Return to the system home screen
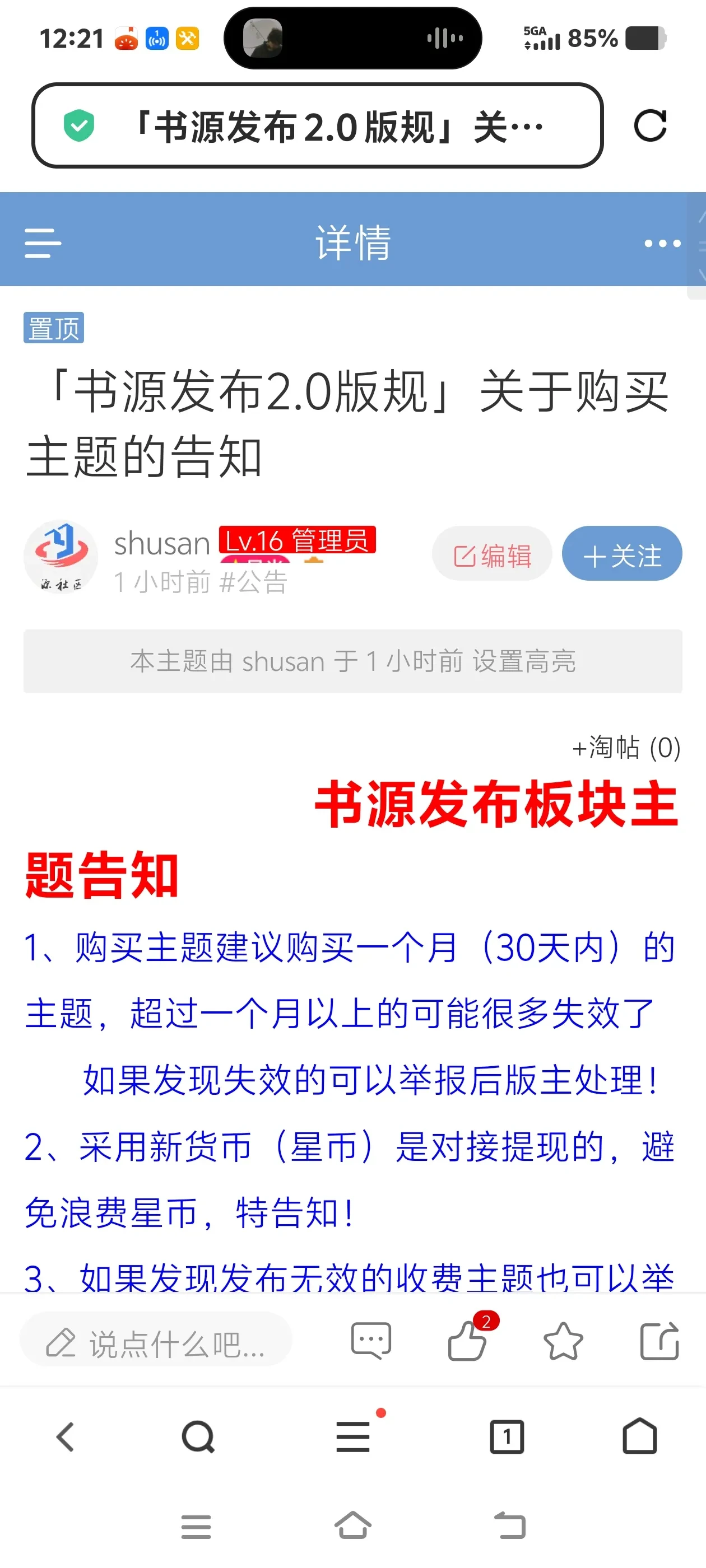Viewport: 706px width, 1568px height. pyautogui.click(x=352, y=1525)
